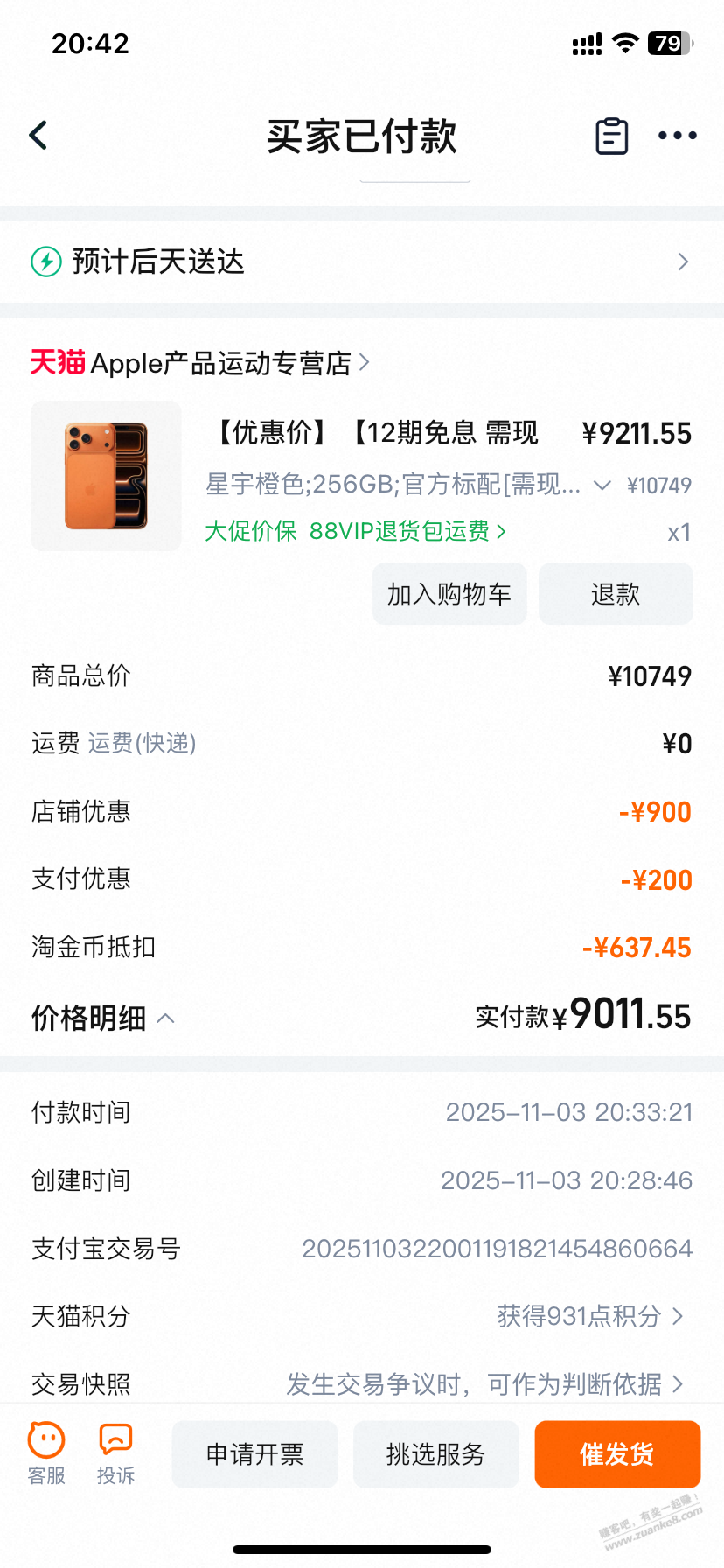Screen dimensions: 724x1568
Task: Open 大促价保 88VIP退货包运费 details
Action: pyautogui.click(x=355, y=531)
